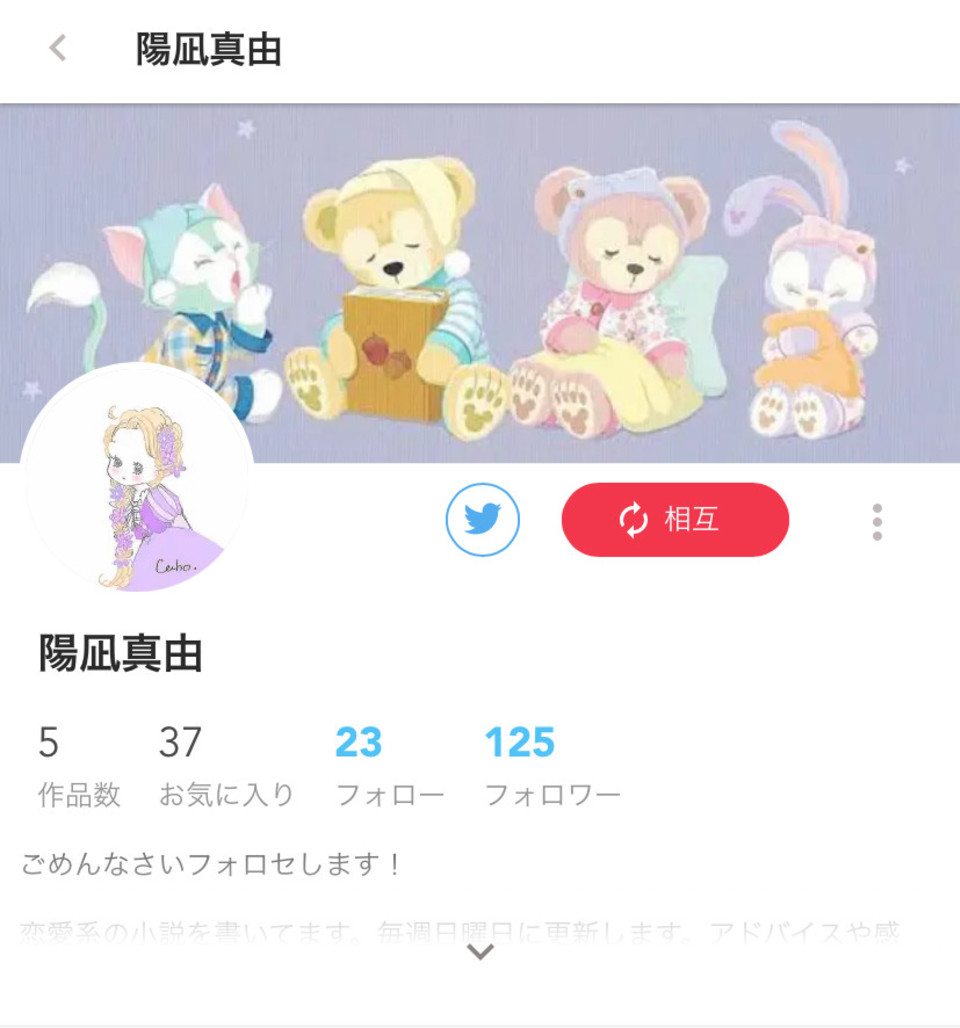View the 125 フォロワー followers list

point(551,765)
